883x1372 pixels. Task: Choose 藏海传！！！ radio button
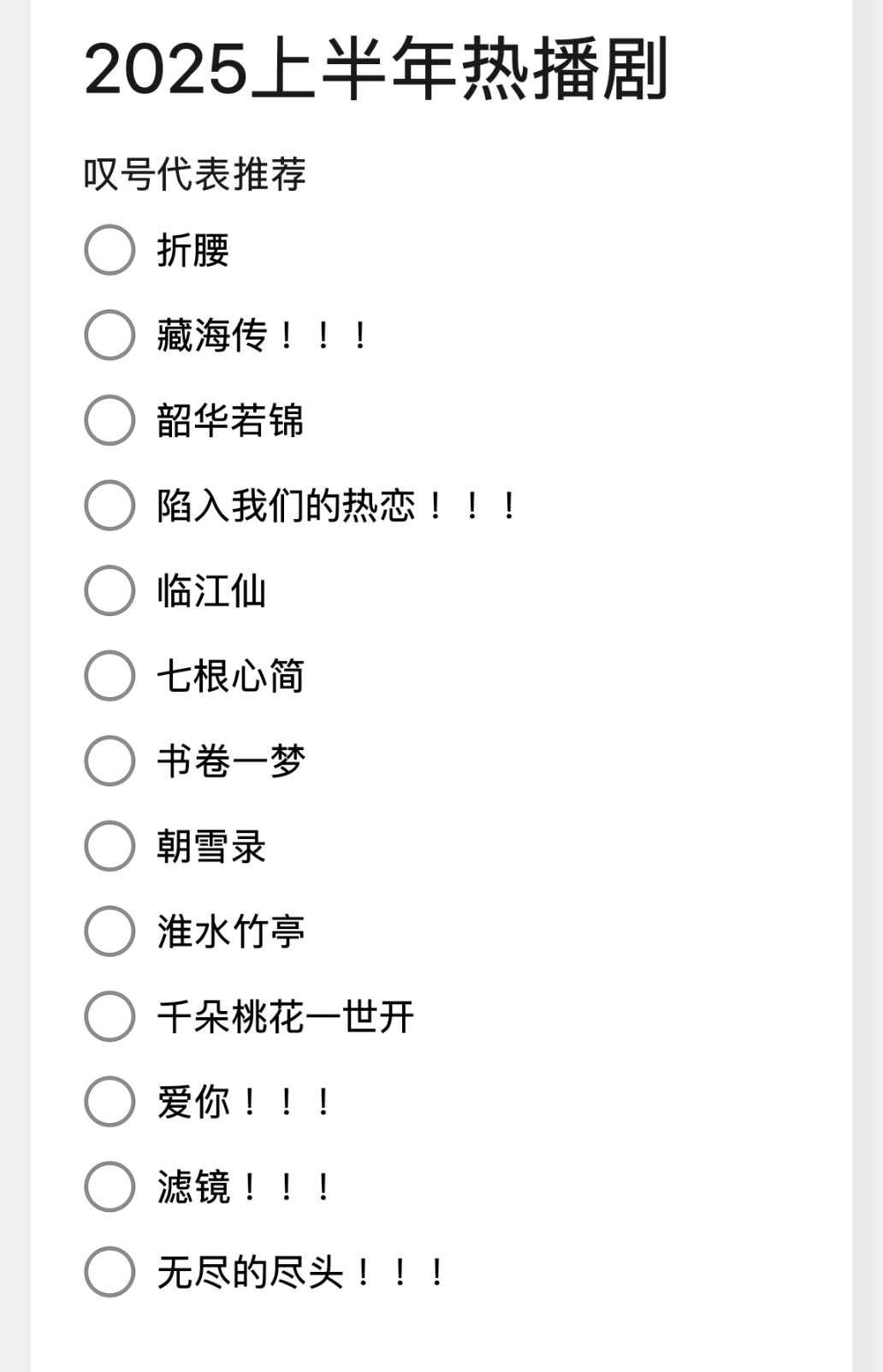[110, 334]
